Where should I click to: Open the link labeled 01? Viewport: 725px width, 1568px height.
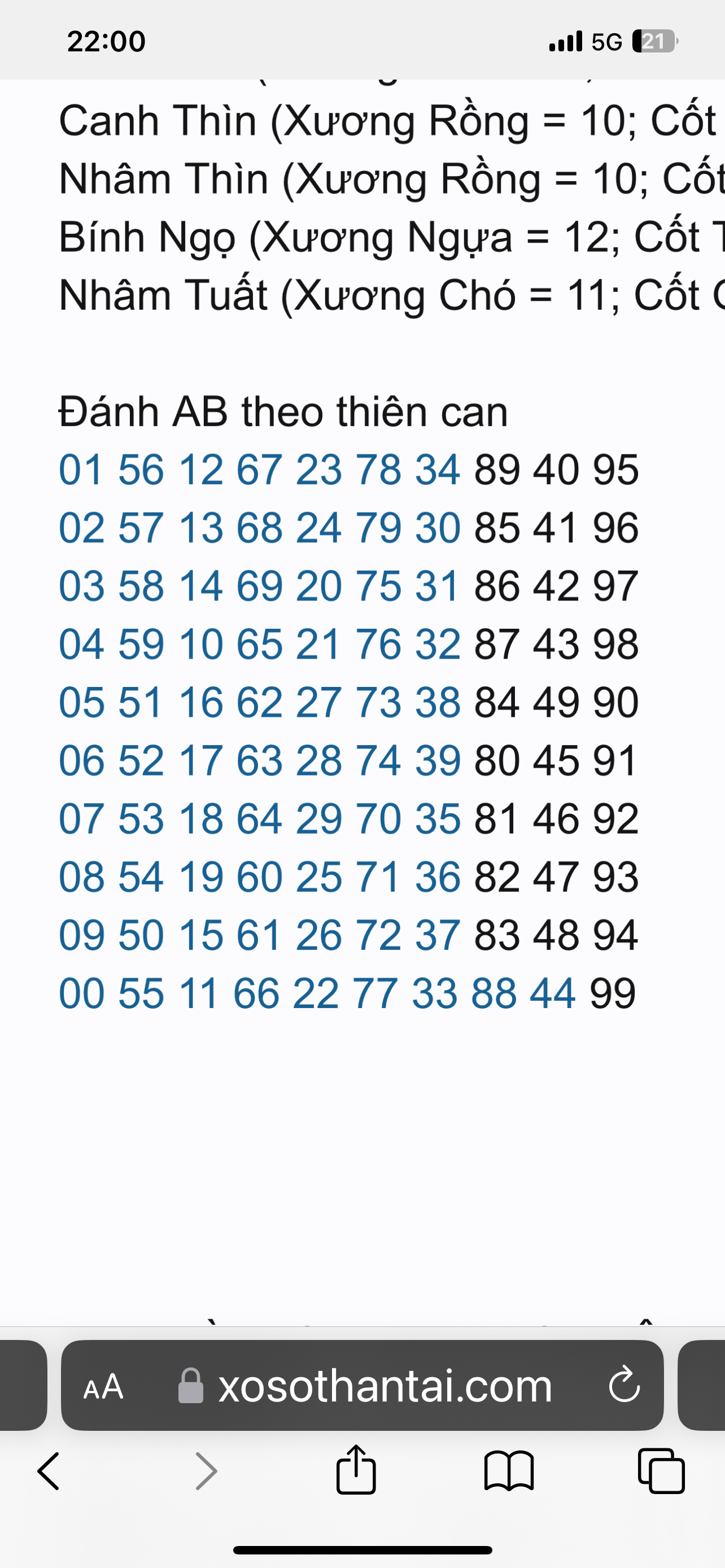80,470
